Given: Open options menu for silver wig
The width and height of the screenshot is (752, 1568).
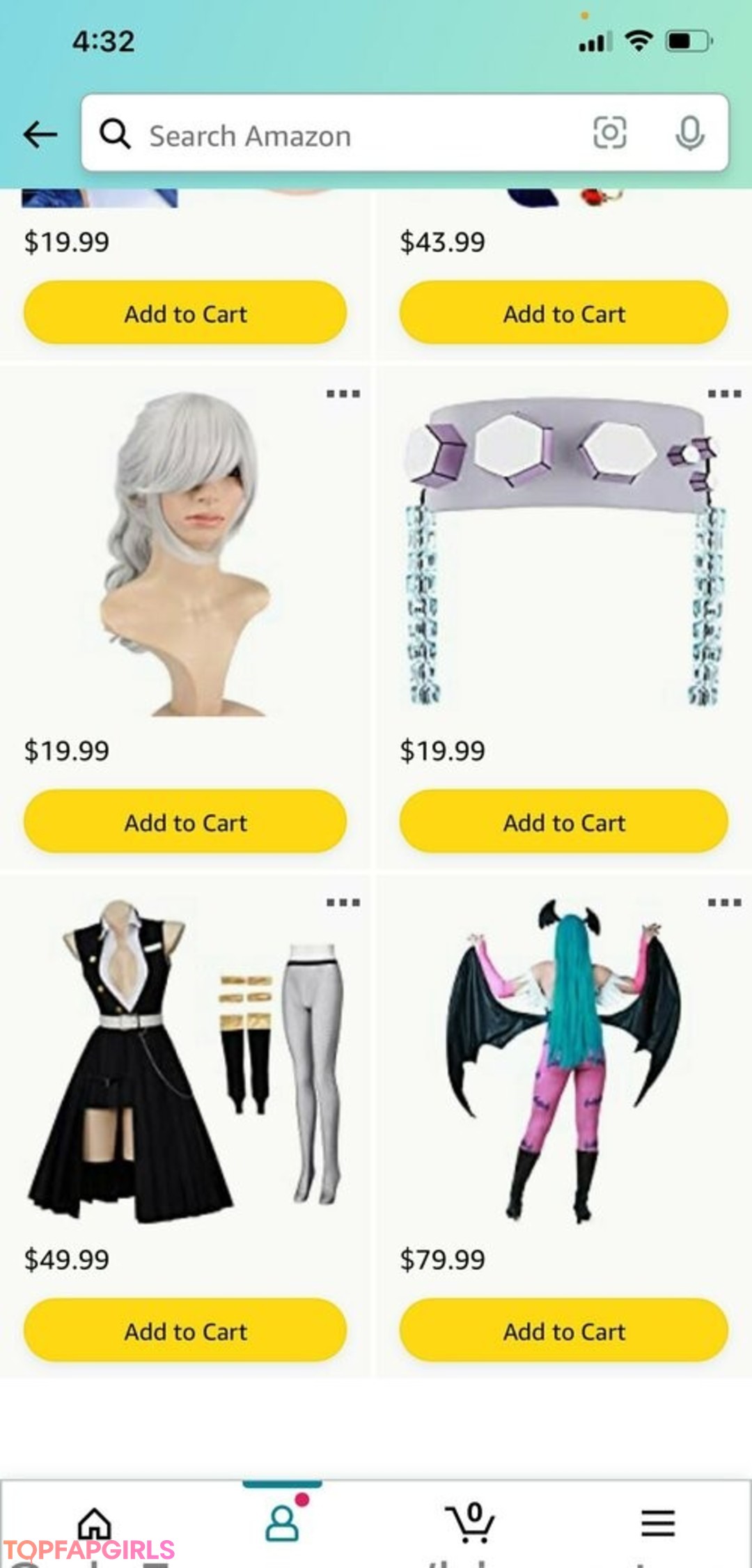Looking at the screenshot, I should [x=343, y=394].
